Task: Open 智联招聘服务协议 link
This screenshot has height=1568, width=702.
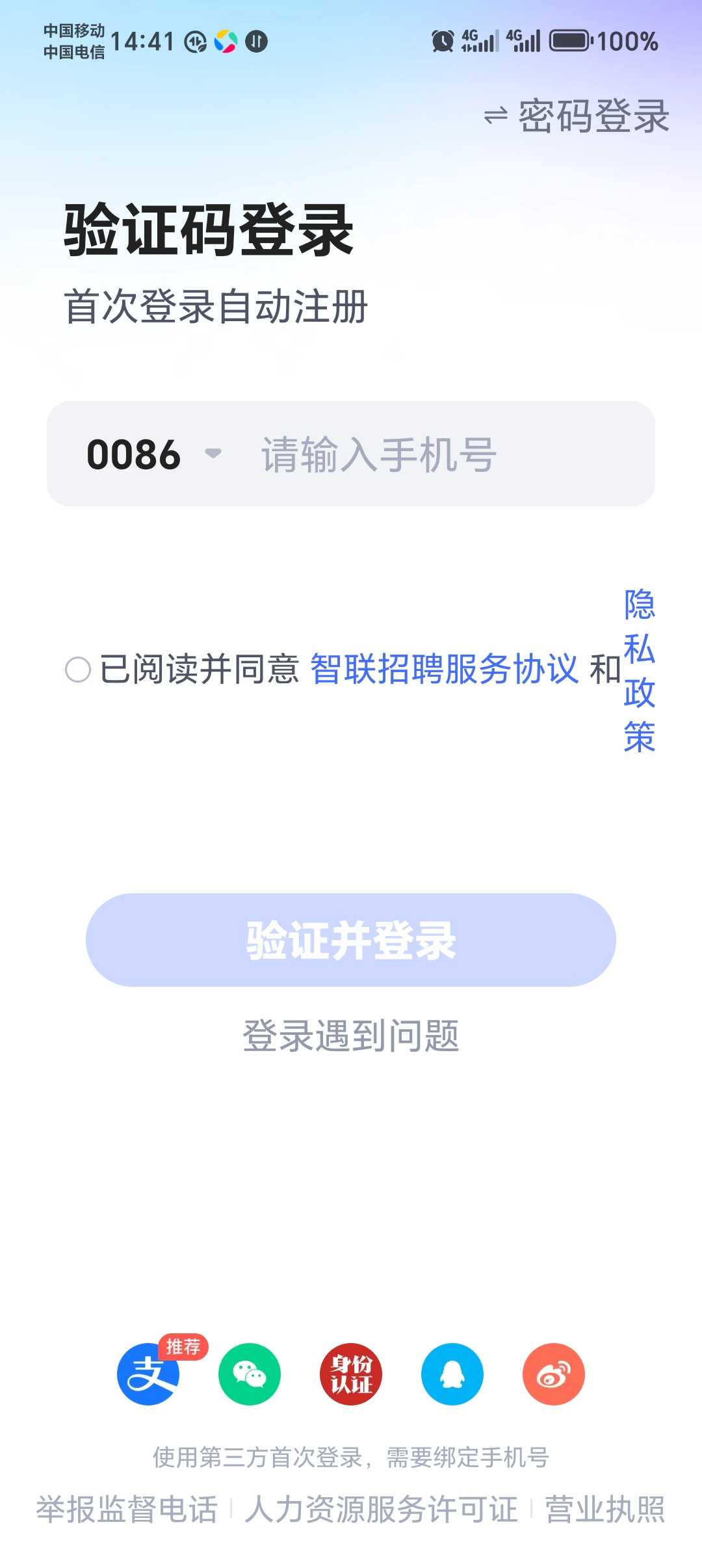Action: tap(444, 669)
